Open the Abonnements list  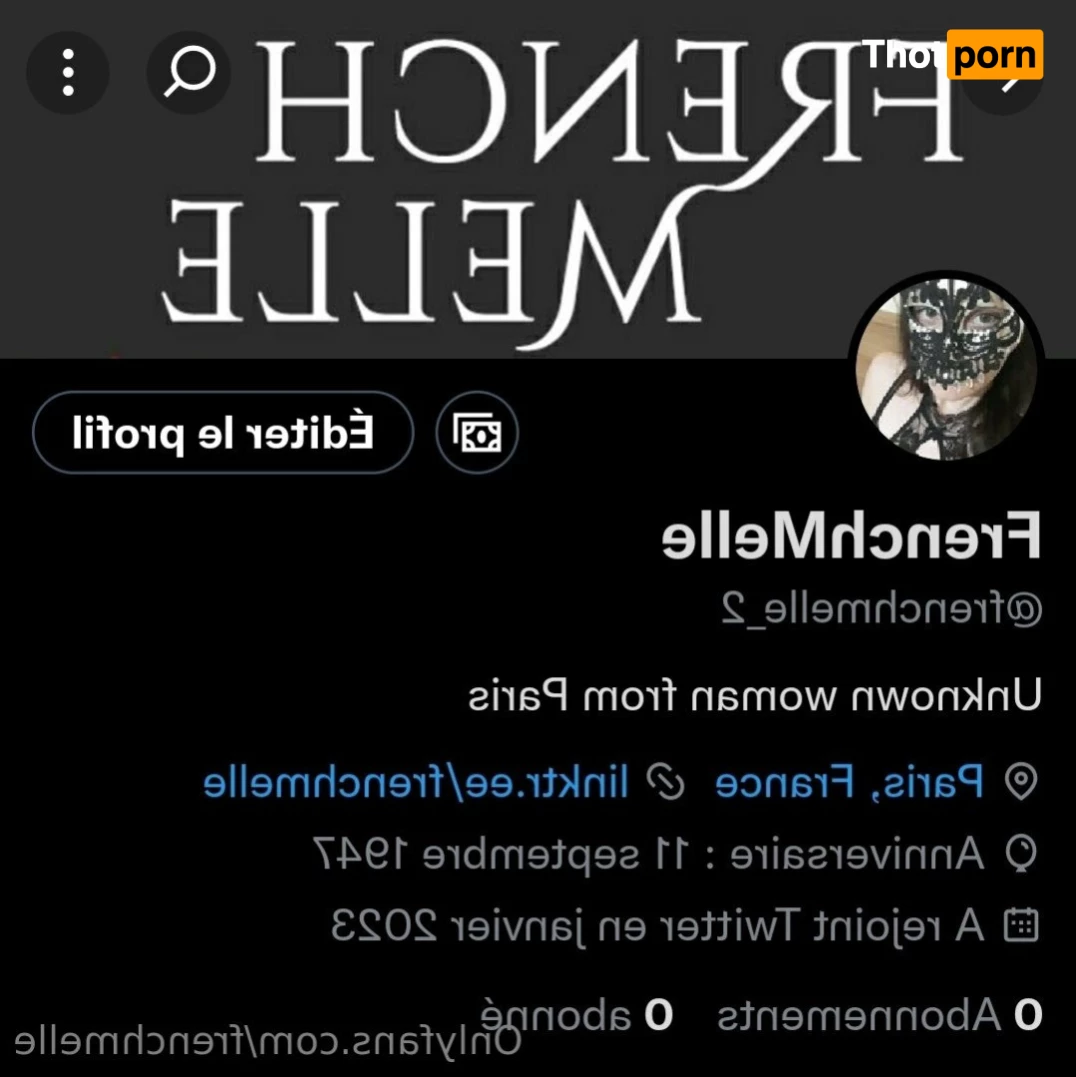click(x=879, y=1016)
